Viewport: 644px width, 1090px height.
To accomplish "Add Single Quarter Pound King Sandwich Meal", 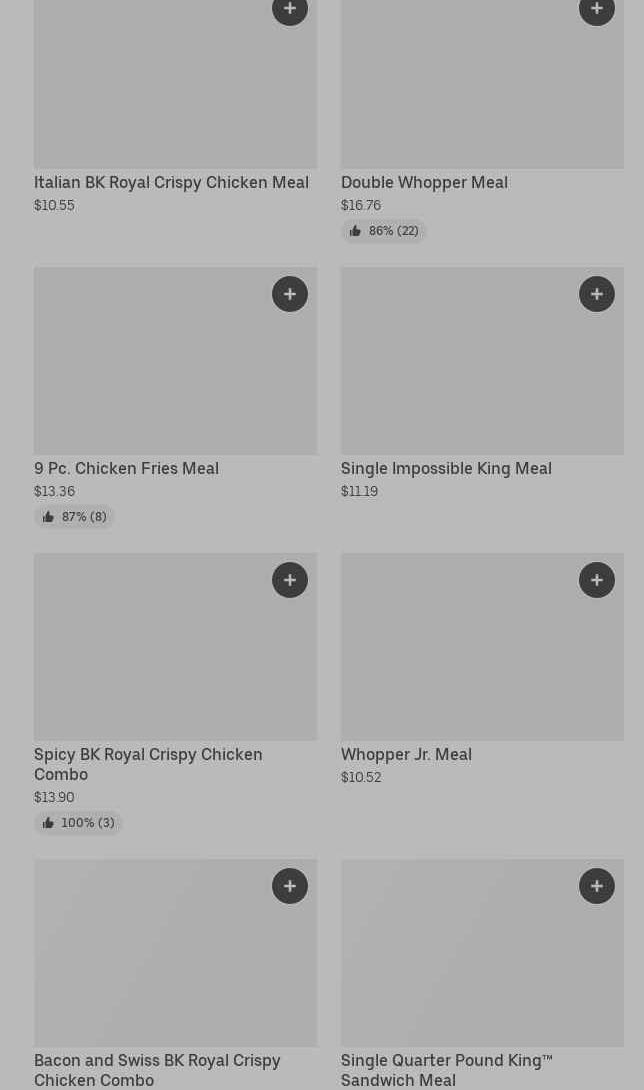I will (597, 886).
